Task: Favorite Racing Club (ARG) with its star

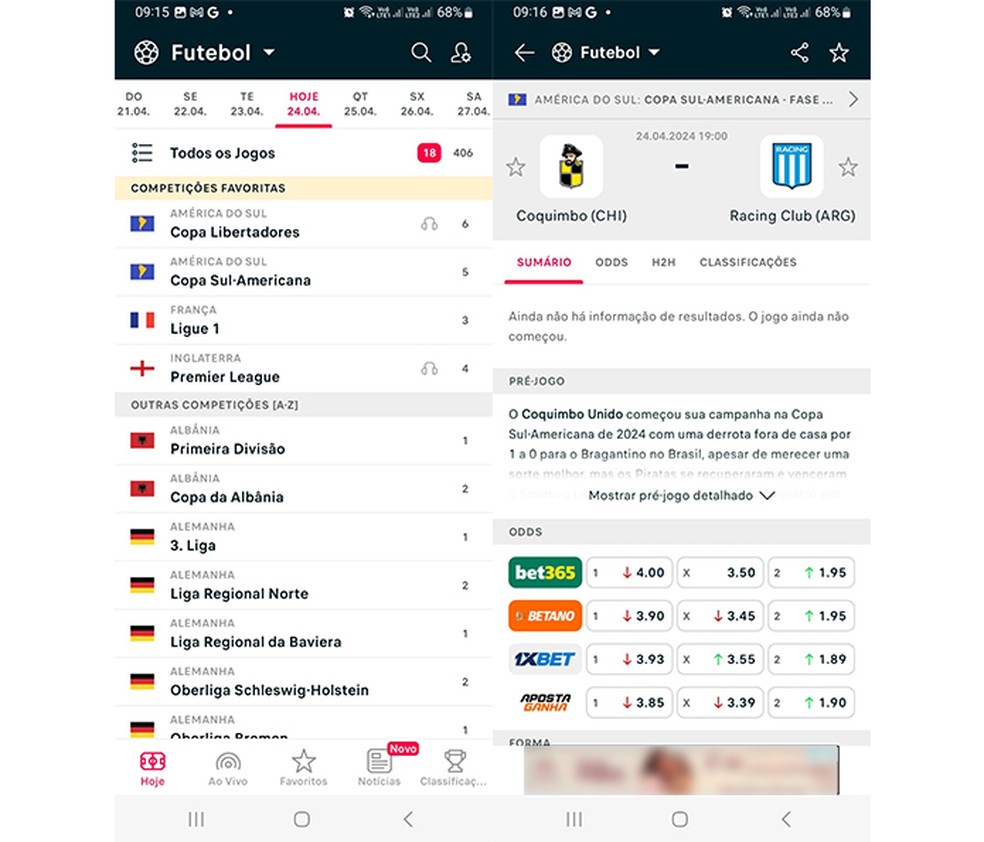Action: click(x=847, y=167)
